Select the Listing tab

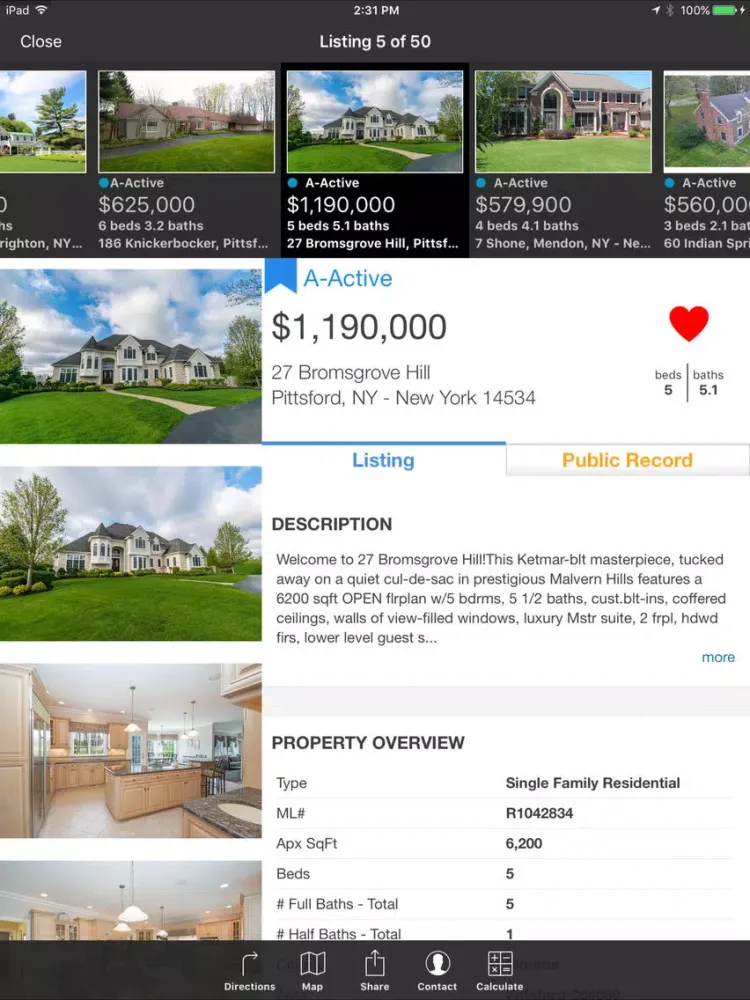pos(383,460)
